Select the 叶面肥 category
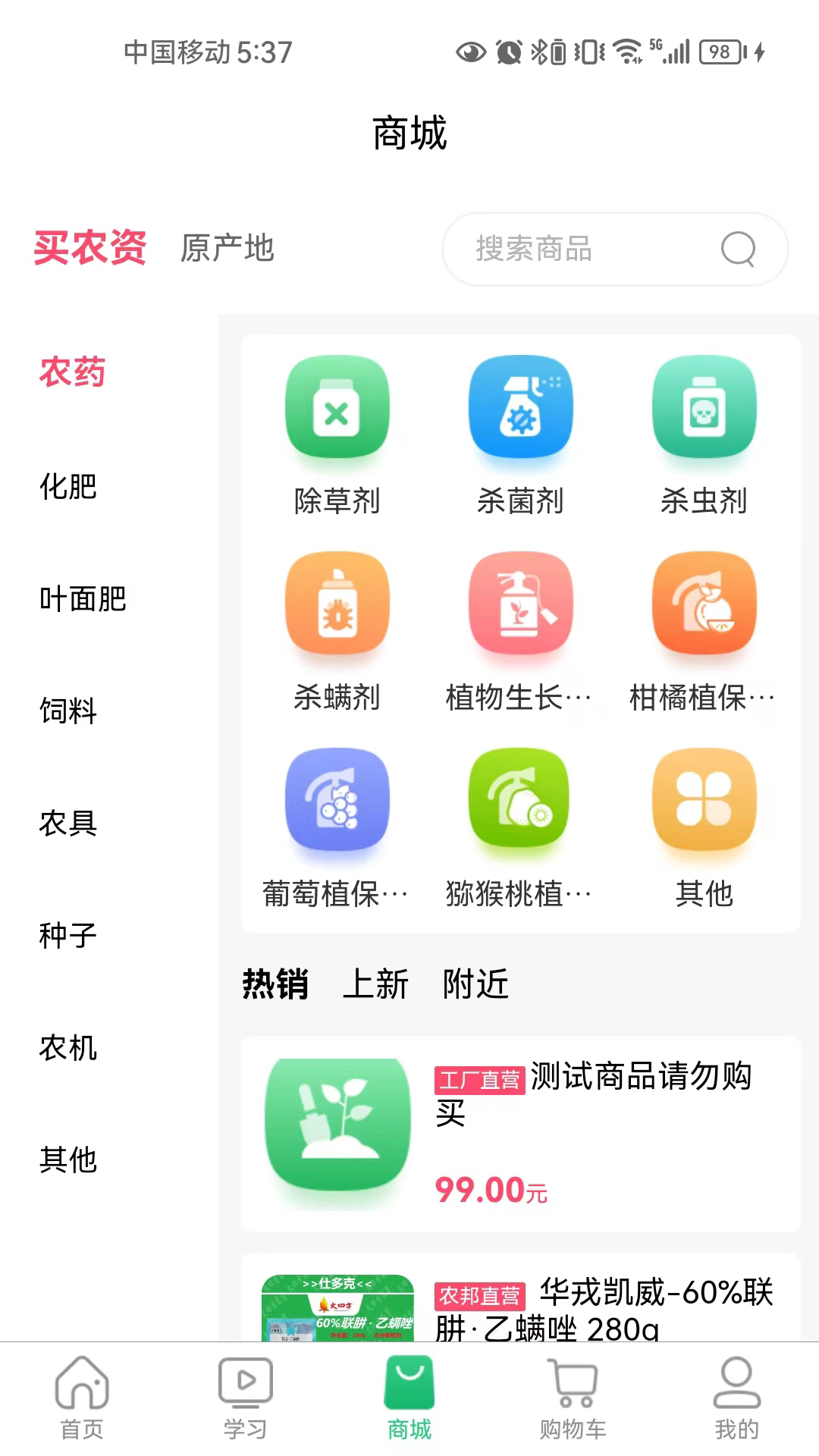The width and height of the screenshot is (819, 1456). point(83,599)
